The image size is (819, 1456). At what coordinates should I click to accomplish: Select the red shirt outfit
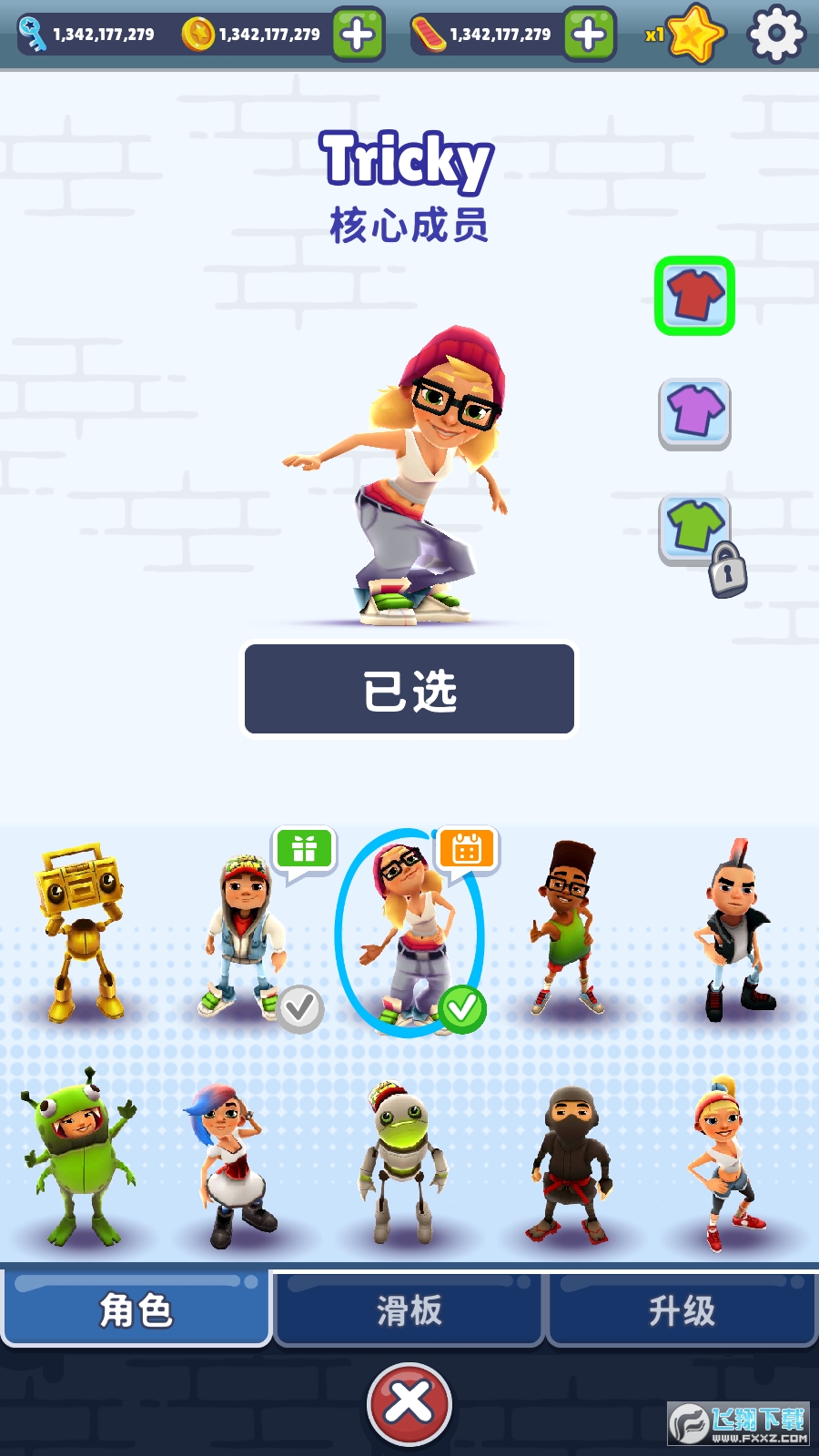pos(694,296)
